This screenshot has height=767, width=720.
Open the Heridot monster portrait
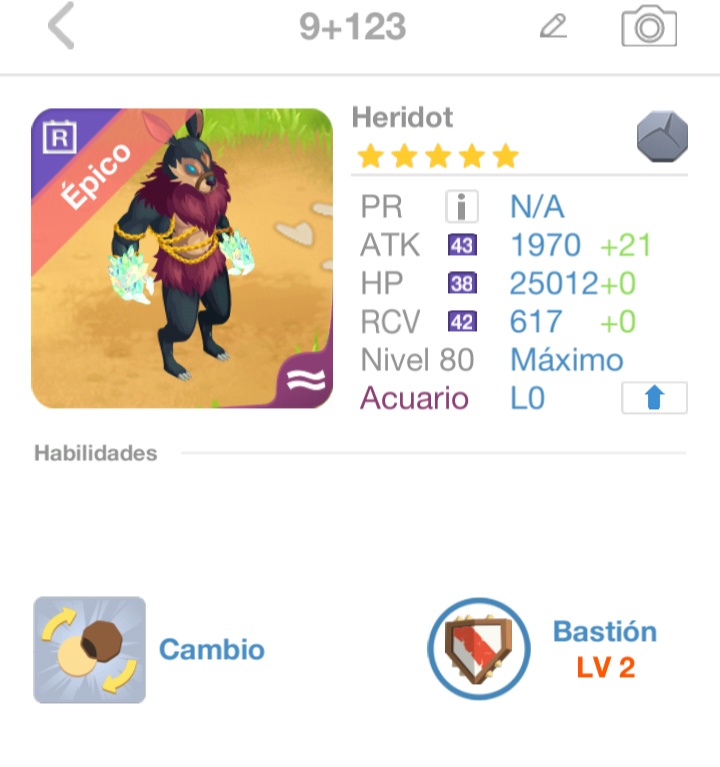pos(182,258)
